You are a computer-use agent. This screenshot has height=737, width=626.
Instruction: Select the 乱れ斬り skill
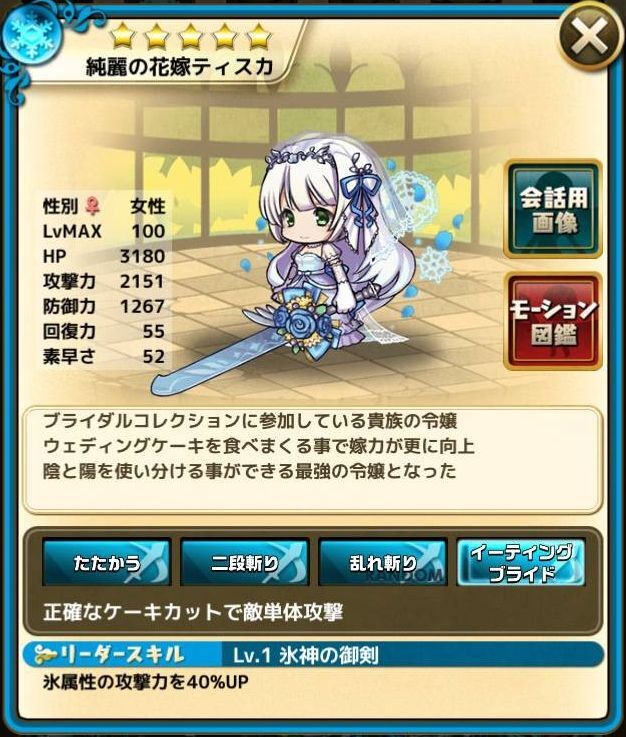click(383, 562)
